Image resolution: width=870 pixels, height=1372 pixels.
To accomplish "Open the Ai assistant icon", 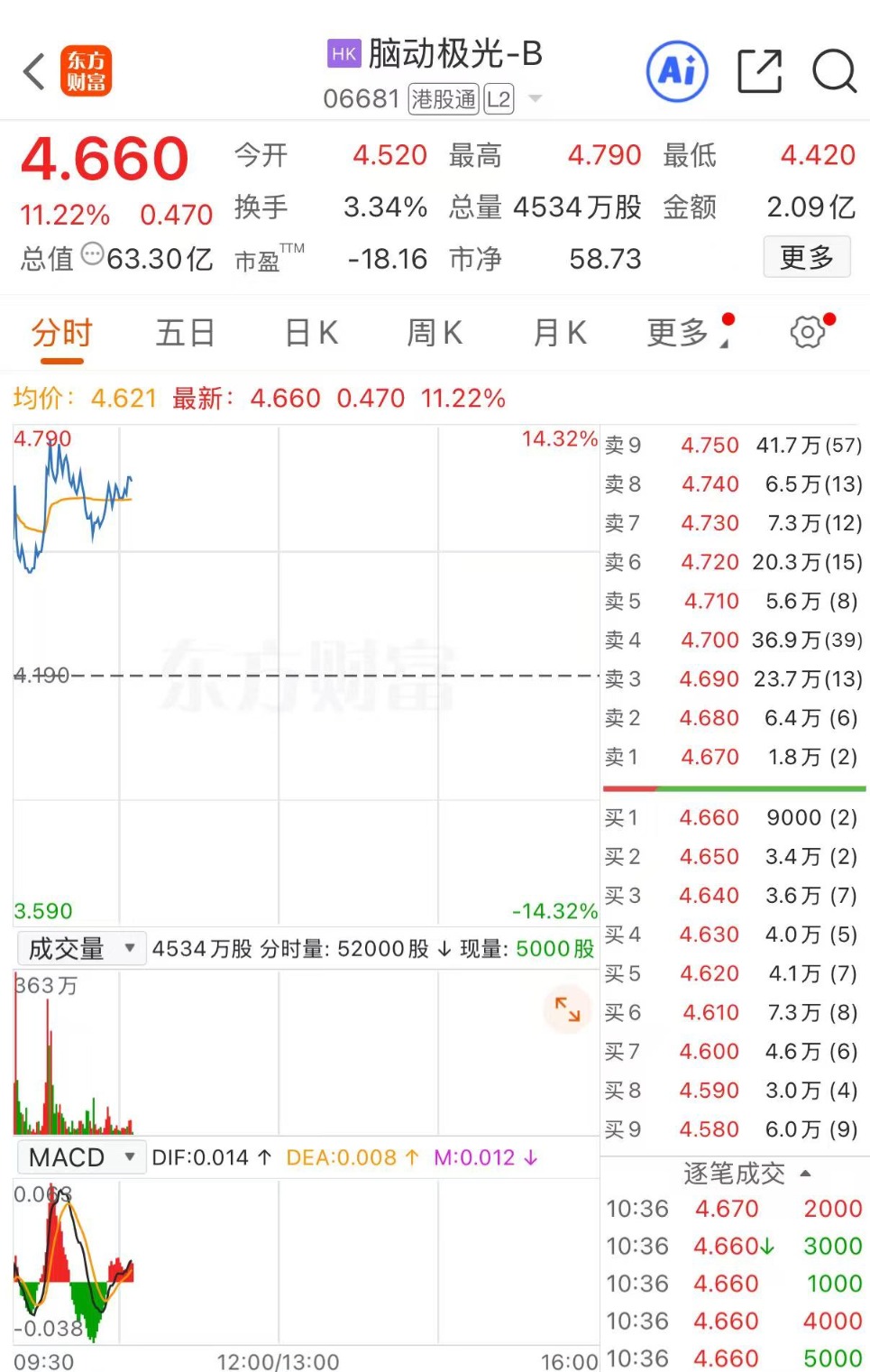I will tap(677, 71).
